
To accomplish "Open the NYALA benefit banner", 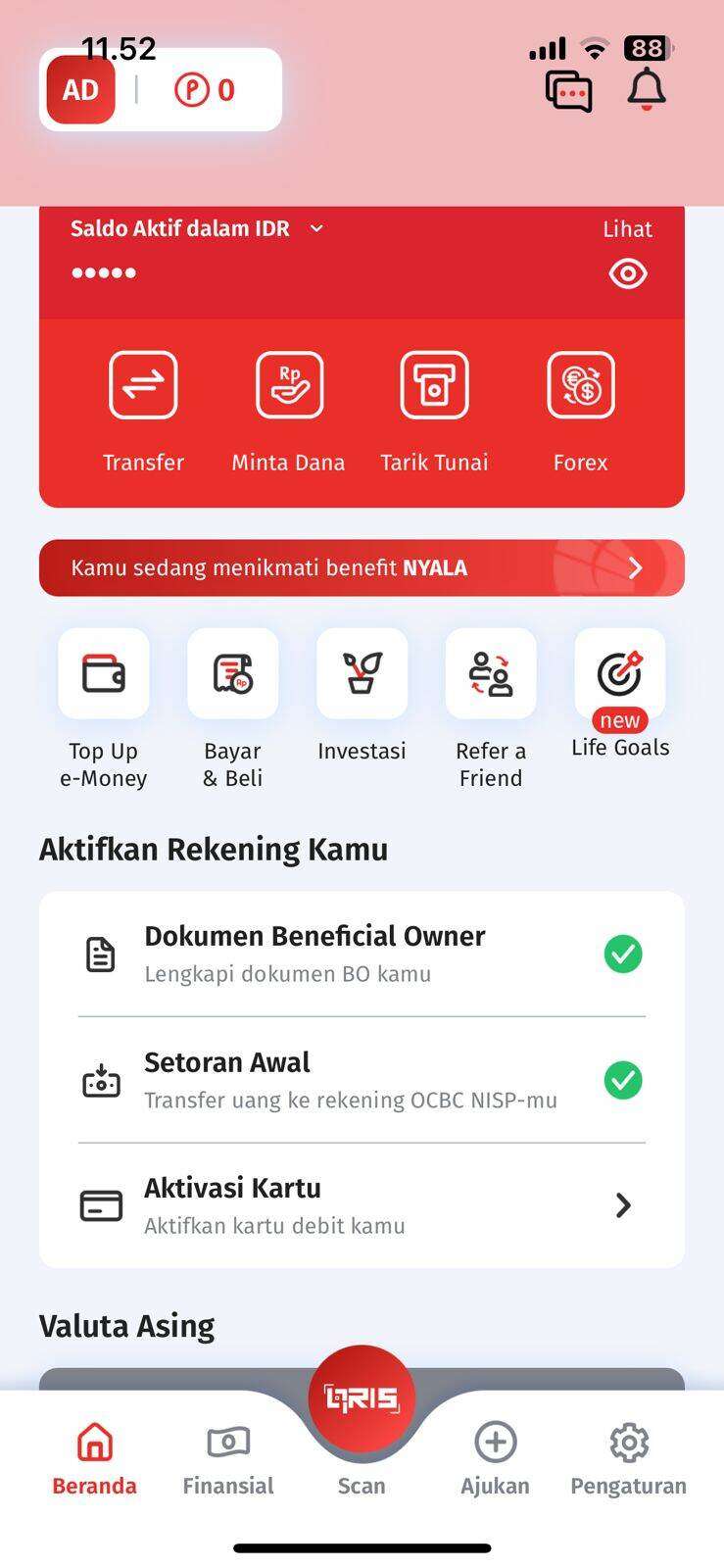I will [x=362, y=567].
